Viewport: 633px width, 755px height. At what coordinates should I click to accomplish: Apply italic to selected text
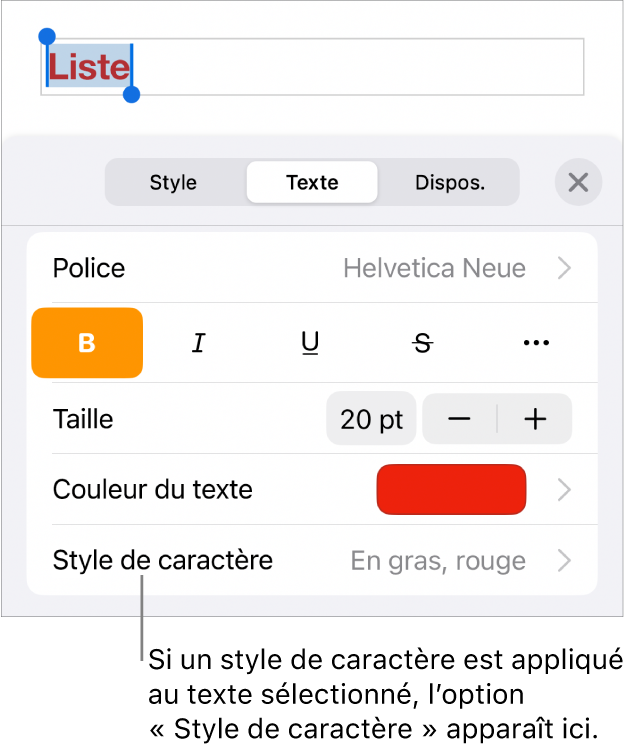[199, 343]
